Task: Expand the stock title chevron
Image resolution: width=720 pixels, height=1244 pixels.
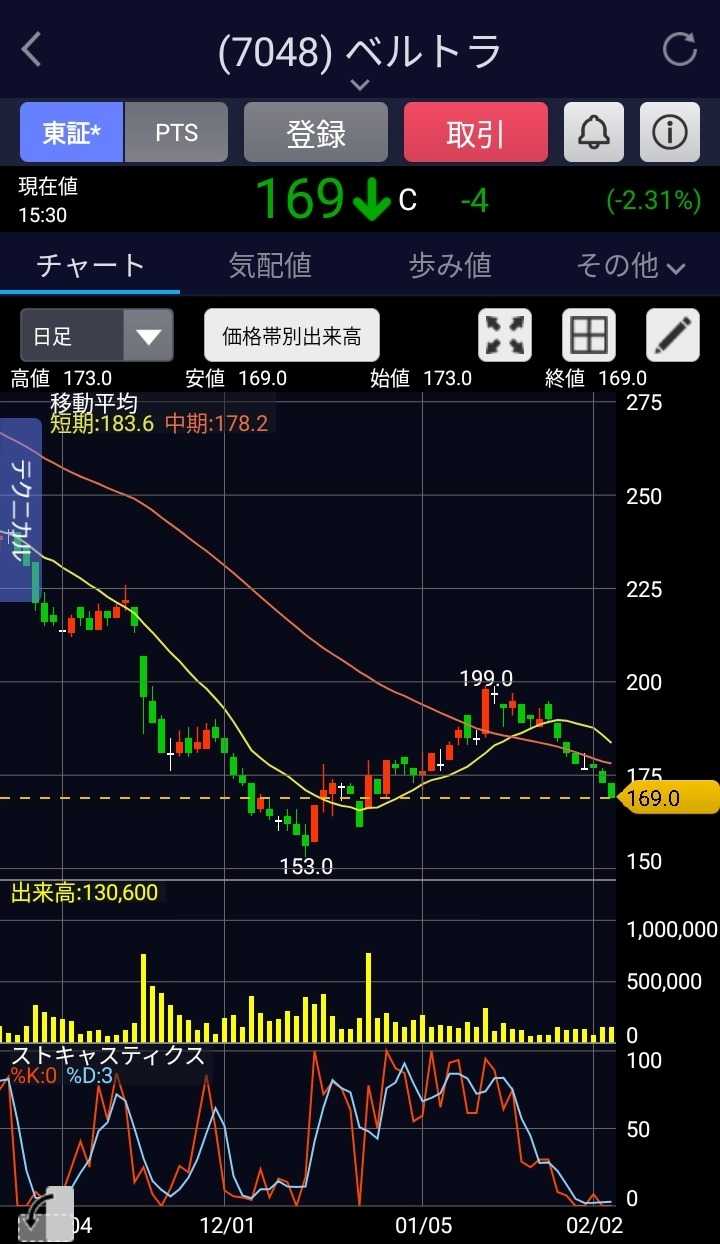Action: (x=360, y=85)
